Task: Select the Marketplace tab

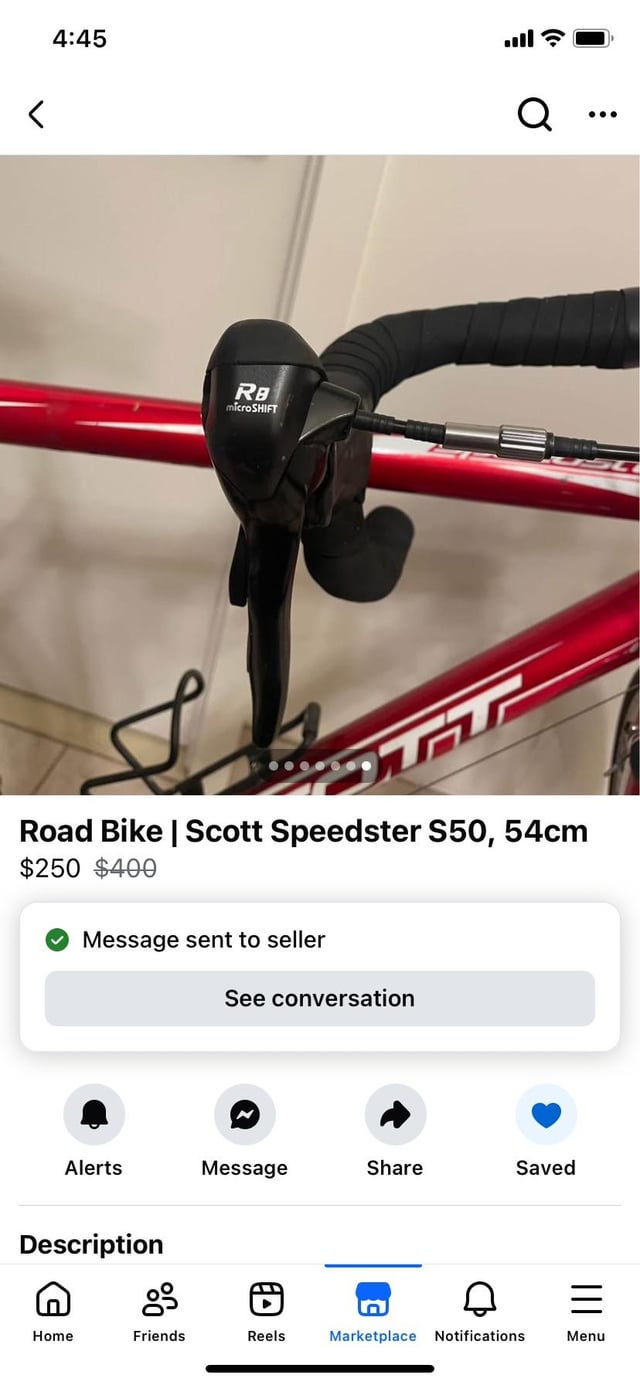Action: pyautogui.click(x=373, y=1311)
